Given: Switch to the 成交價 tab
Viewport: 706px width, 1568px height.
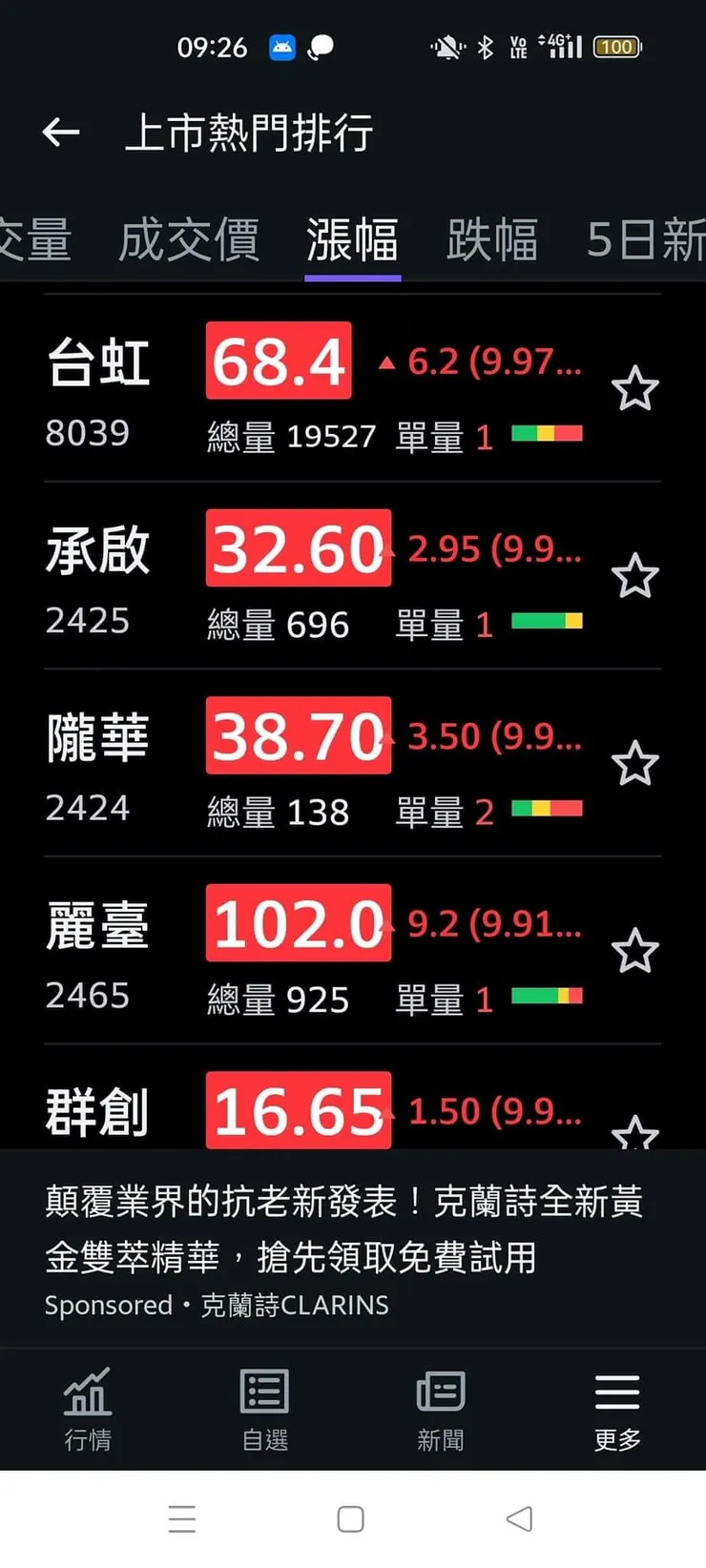Looking at the screenshot, I should (189, 238).
